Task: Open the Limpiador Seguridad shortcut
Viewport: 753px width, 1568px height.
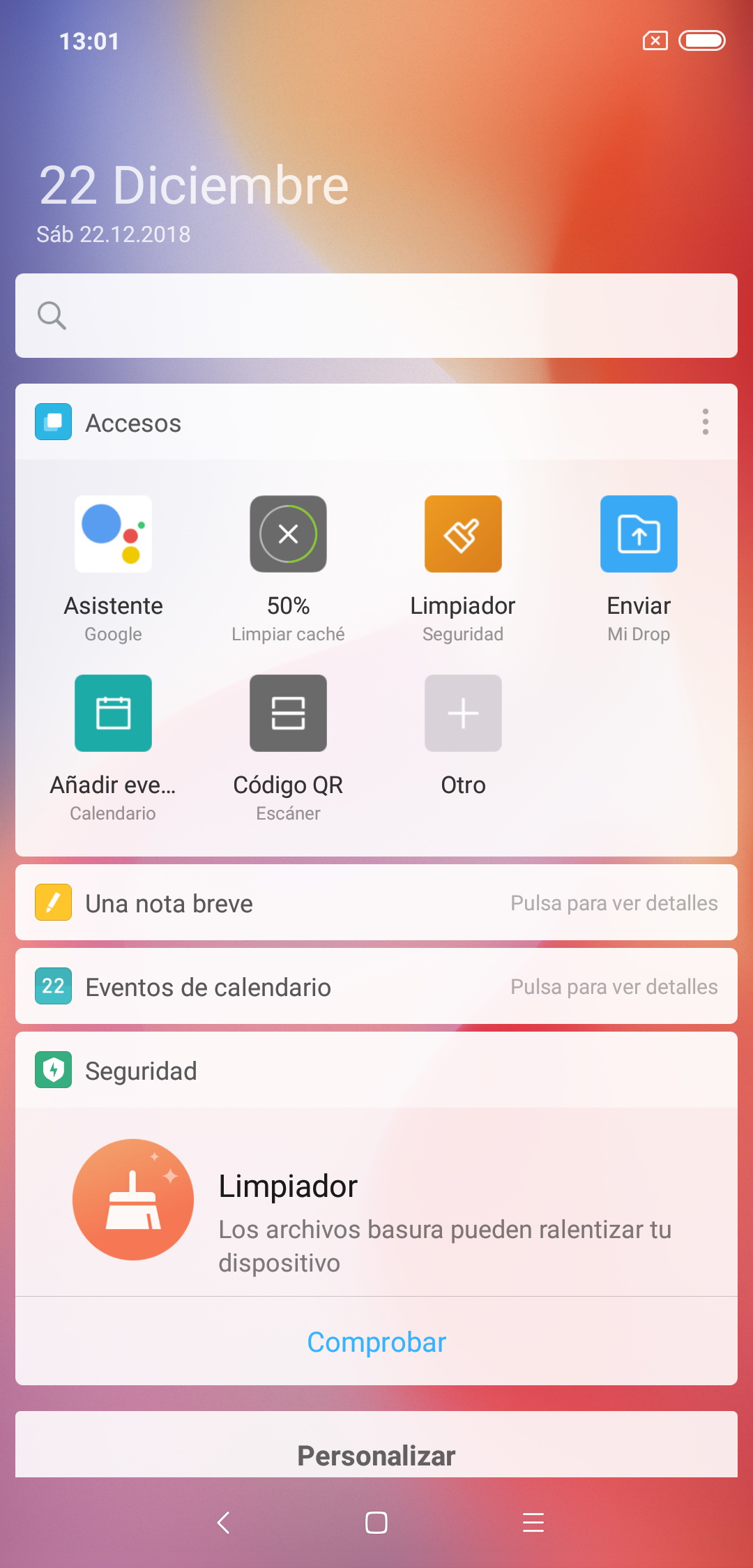Action: click(x=463, y=570)
